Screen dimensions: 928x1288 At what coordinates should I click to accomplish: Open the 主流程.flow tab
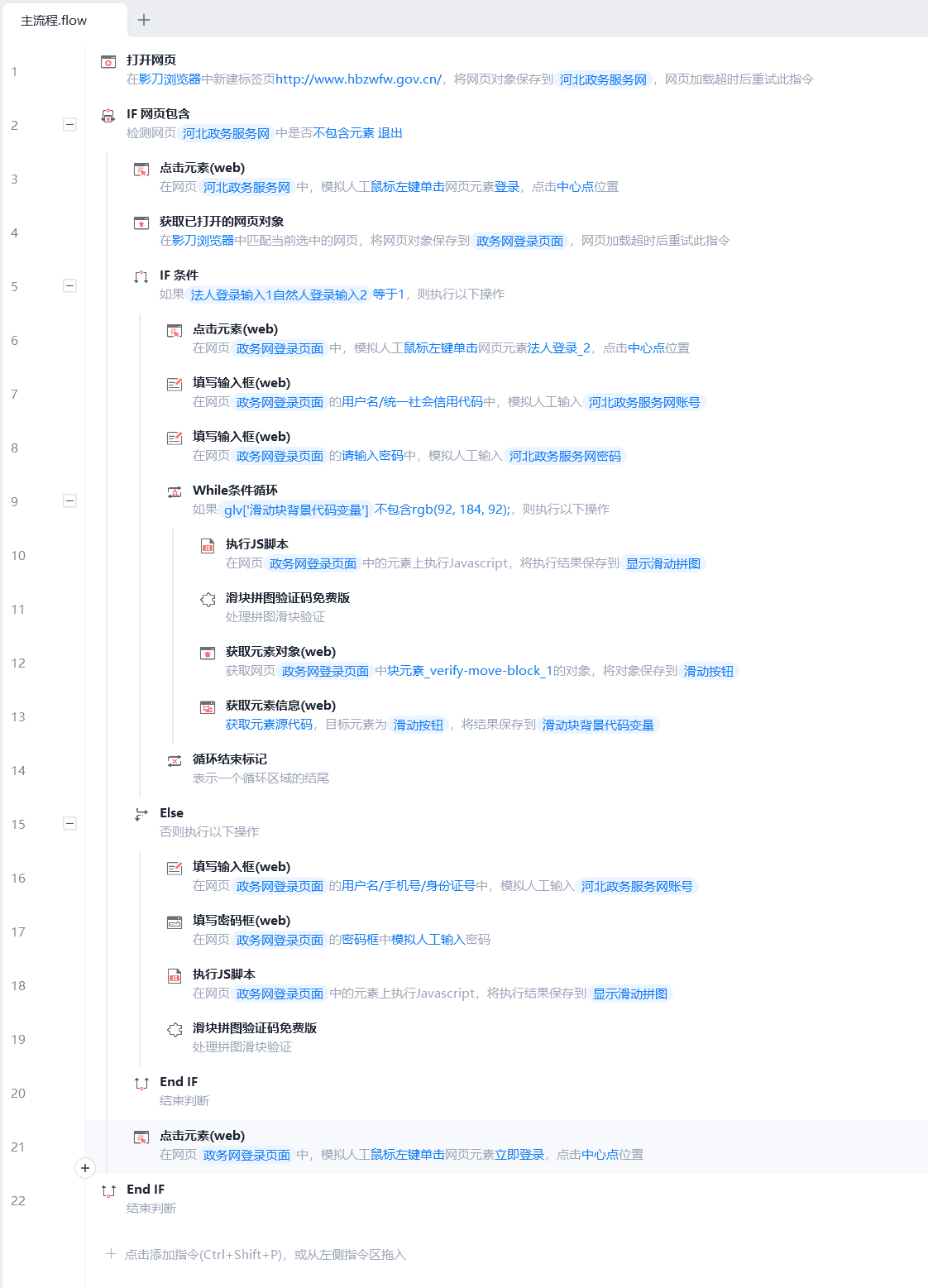[55, 20]
